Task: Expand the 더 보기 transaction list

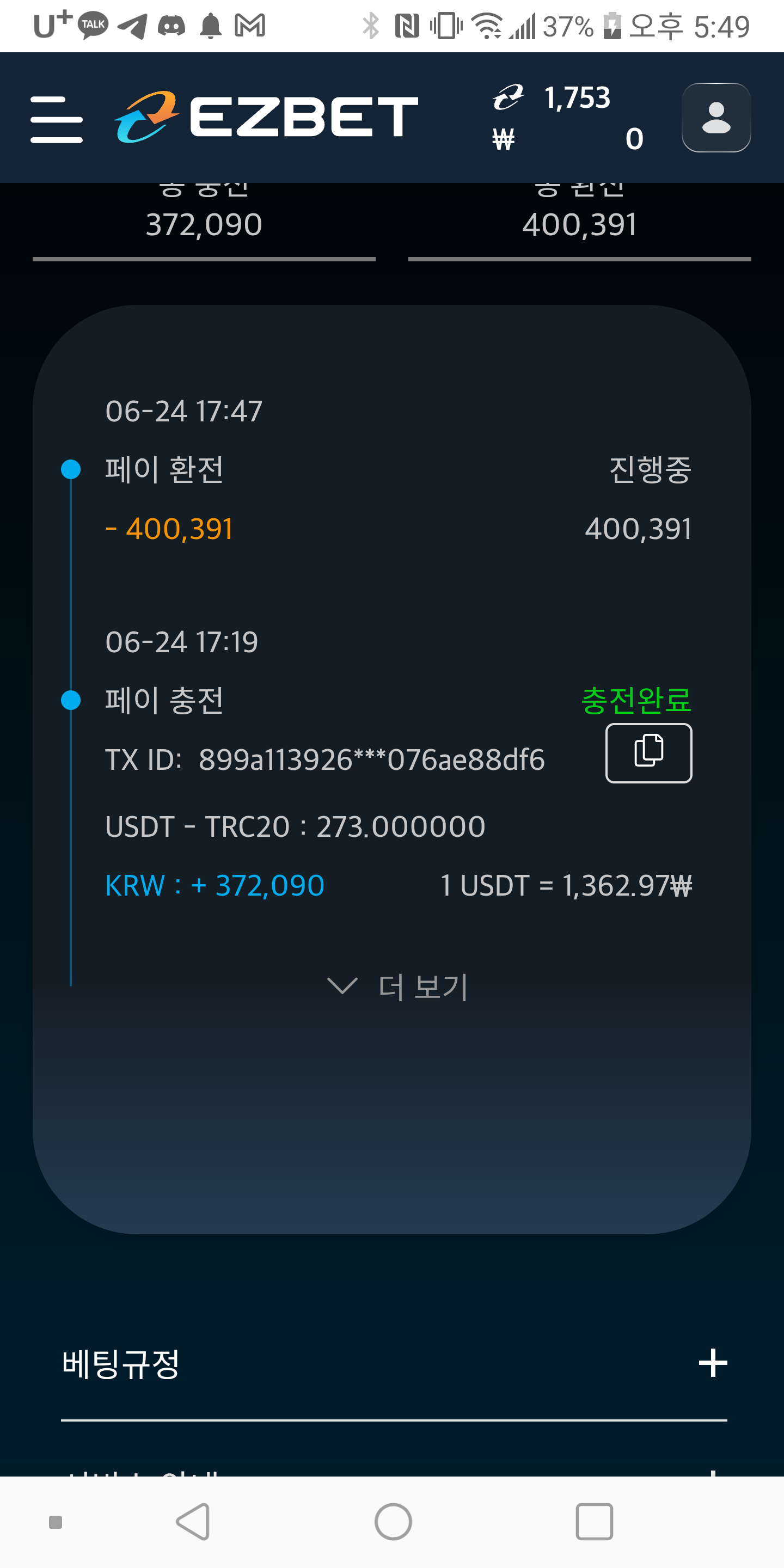Action: [x=397, y=986]
